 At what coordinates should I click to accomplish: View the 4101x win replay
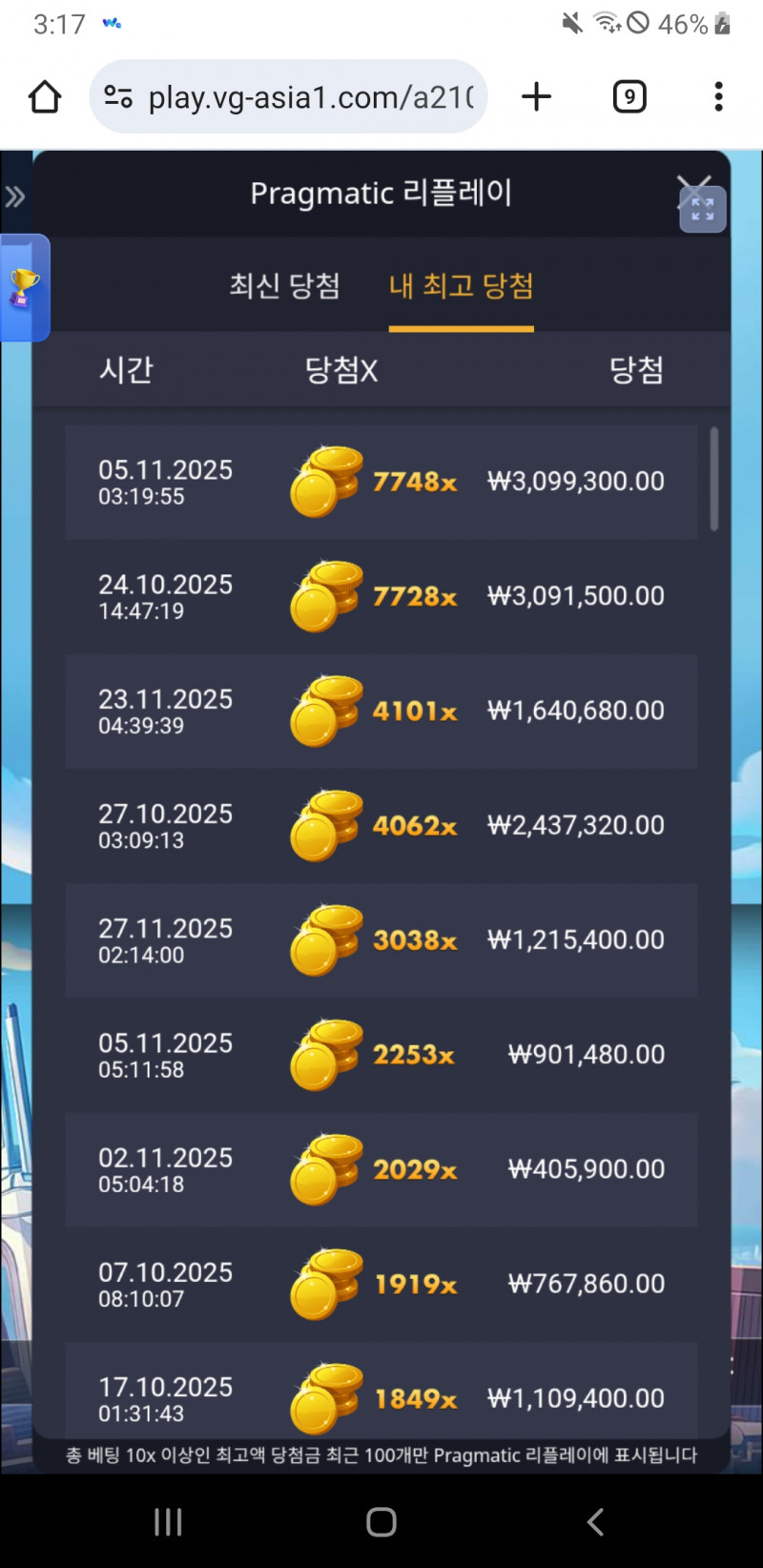381,711
